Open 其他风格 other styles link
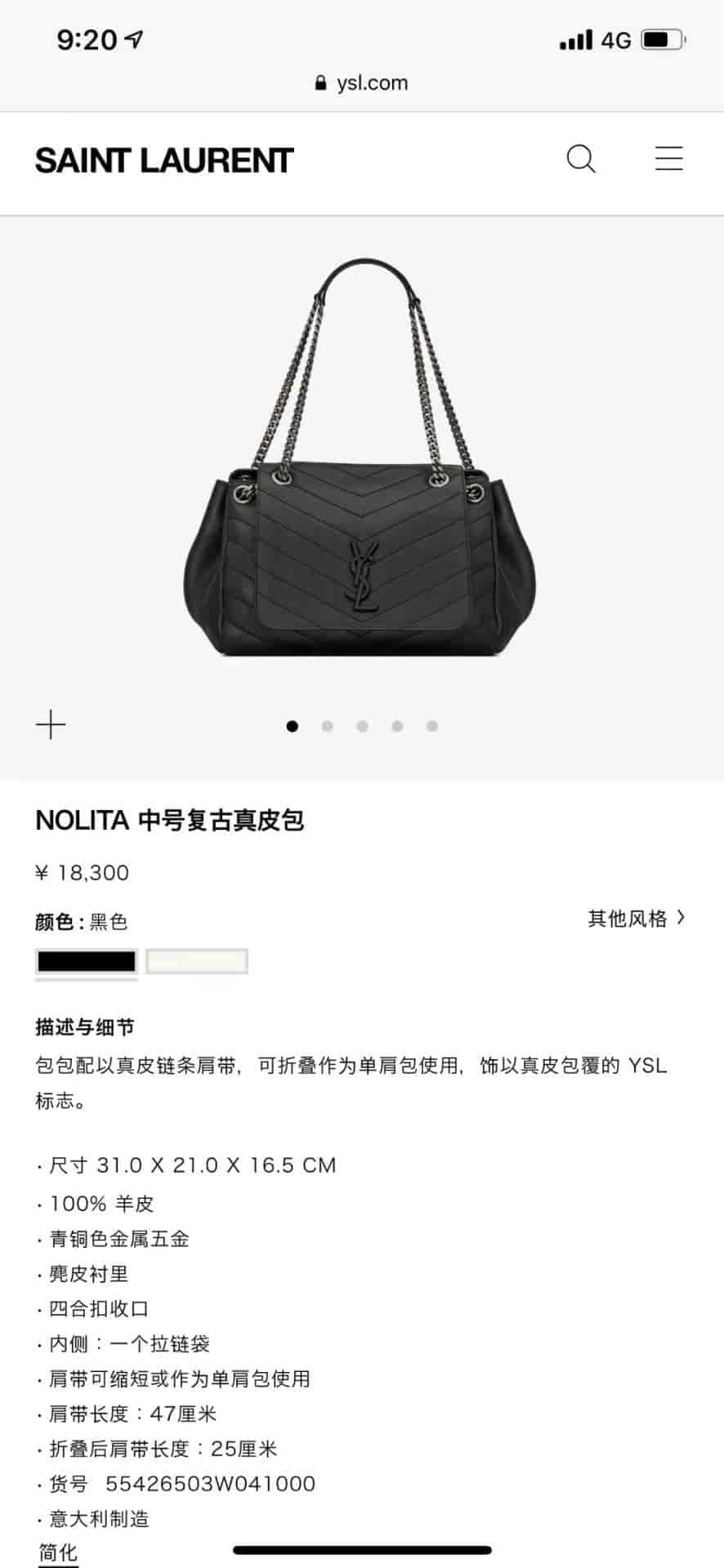The image size is (724, 1568). point(636,919)
